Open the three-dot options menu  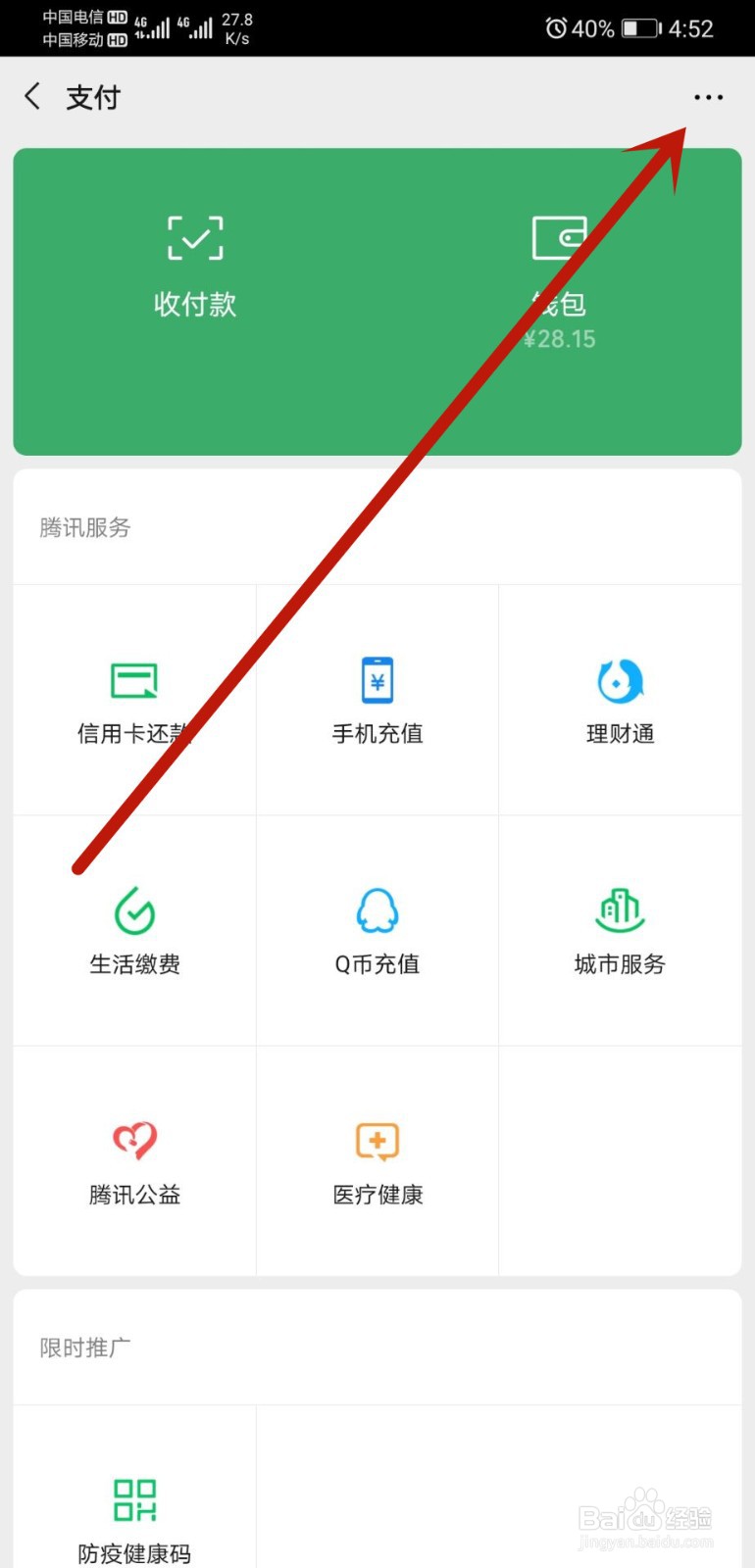(x=708, y=97)
